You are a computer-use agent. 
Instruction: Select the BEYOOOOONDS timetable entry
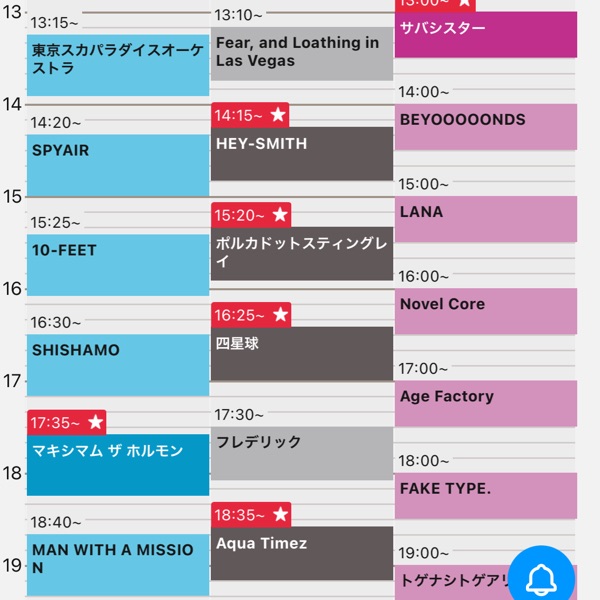pyautogui.click(x=486, y=127)
